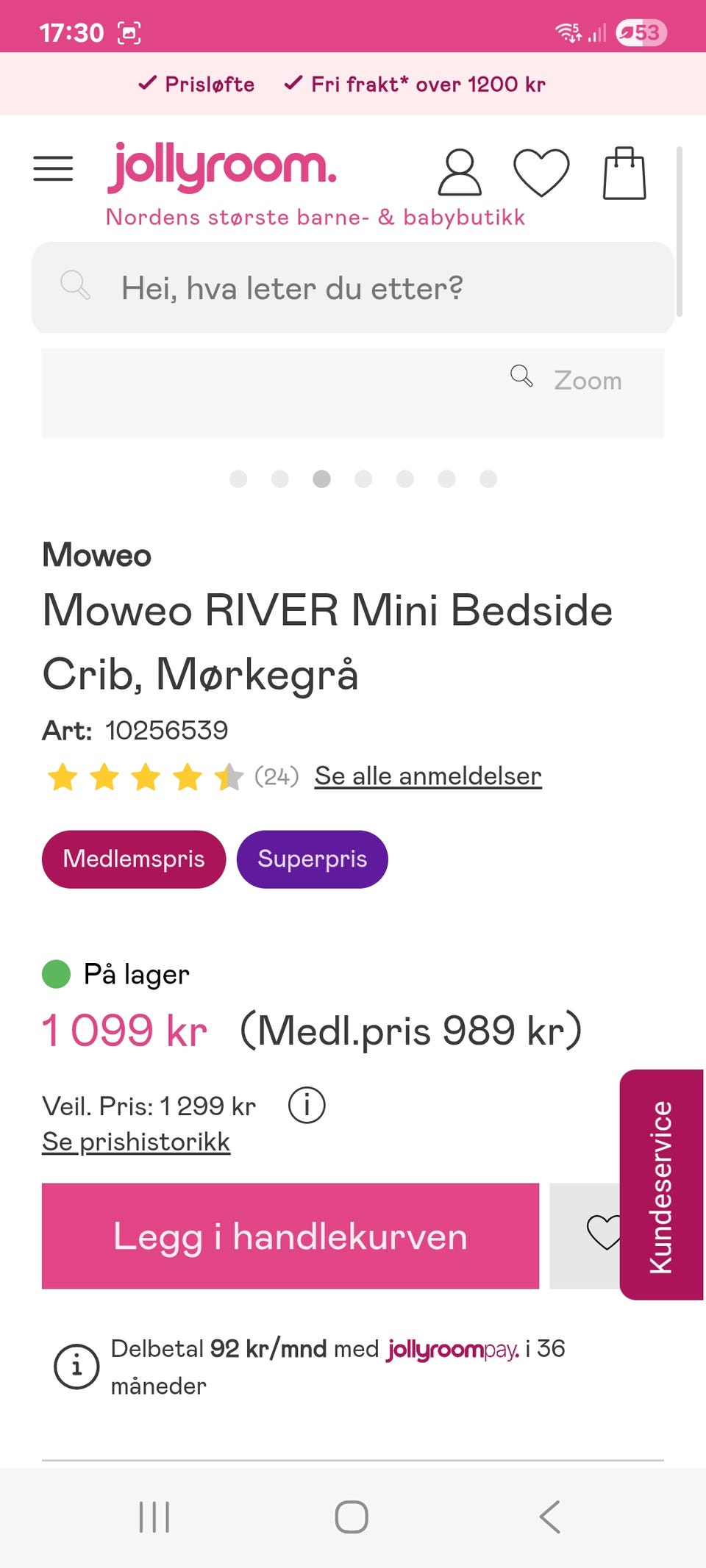
Task: Tap the Superpris chip
Action: (312, 859)
